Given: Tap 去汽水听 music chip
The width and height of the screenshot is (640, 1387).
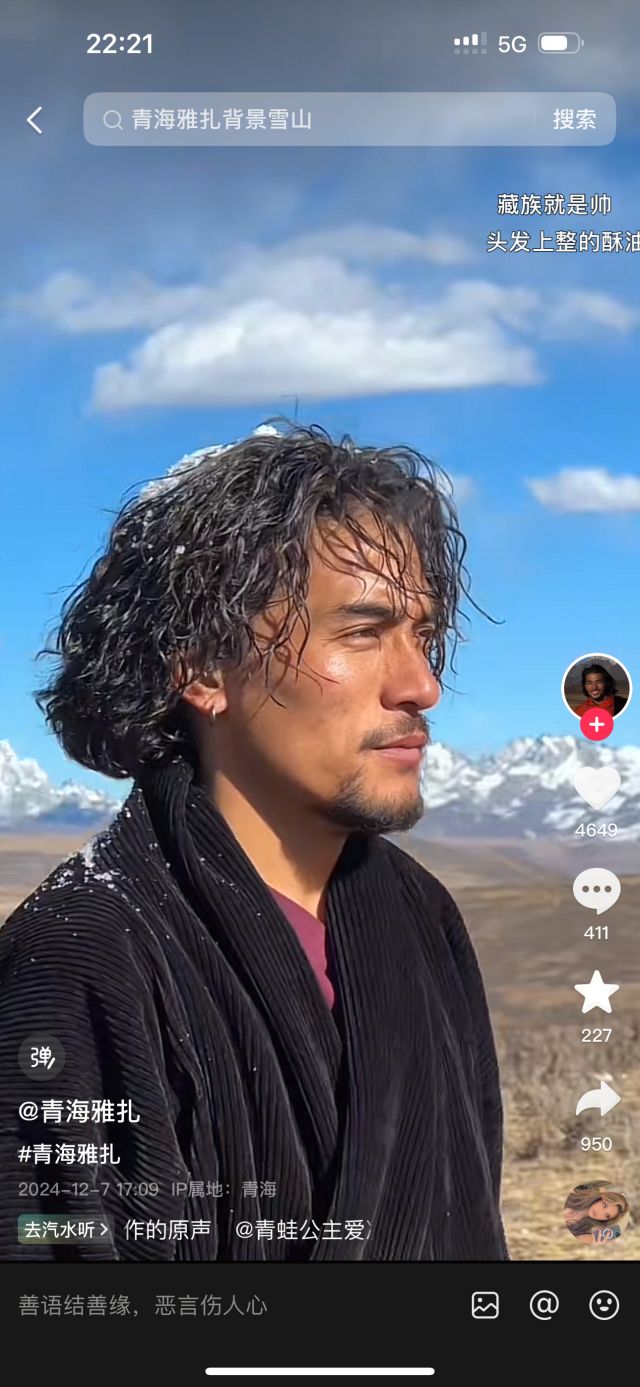Looking at the screenshot, I should [66, 1229].
